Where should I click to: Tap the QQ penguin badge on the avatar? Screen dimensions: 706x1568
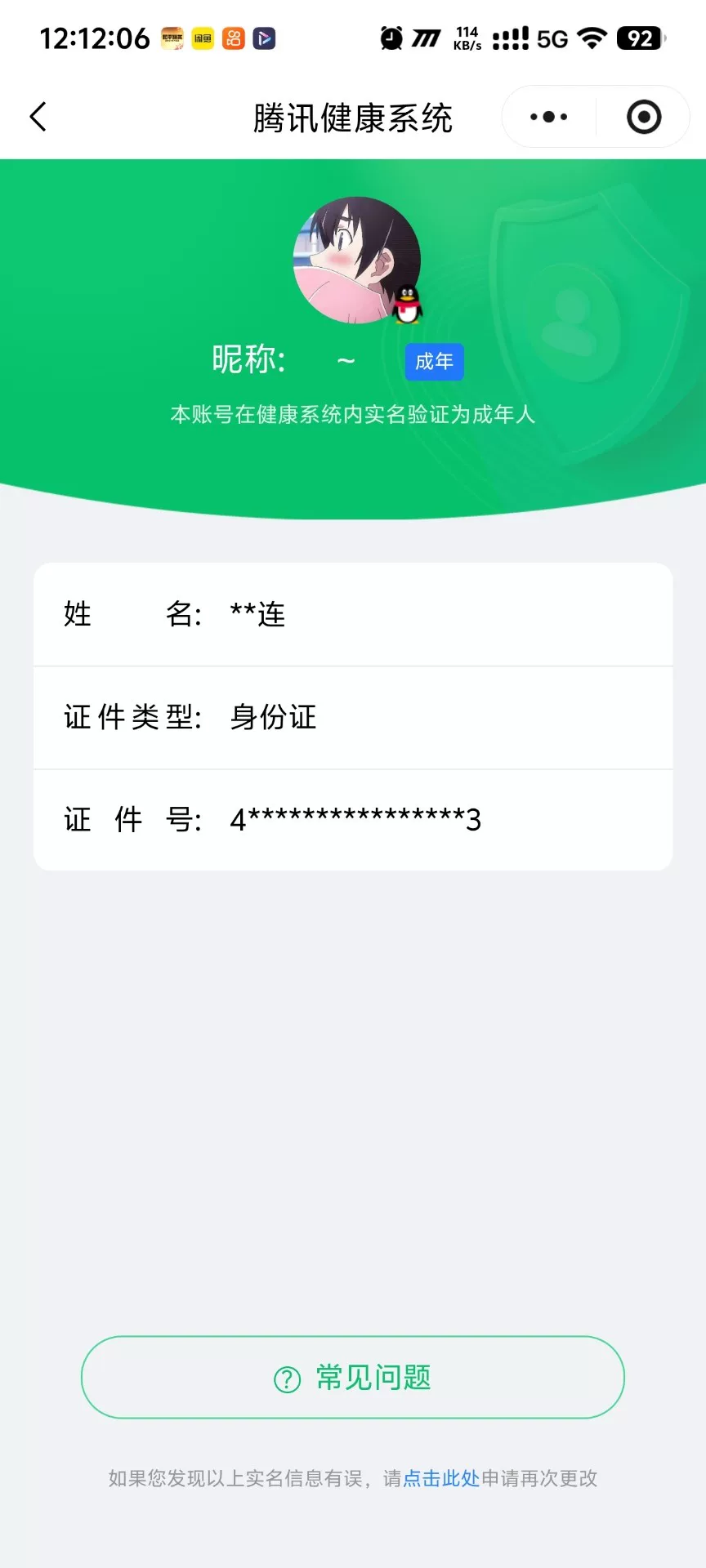[406, 305]
